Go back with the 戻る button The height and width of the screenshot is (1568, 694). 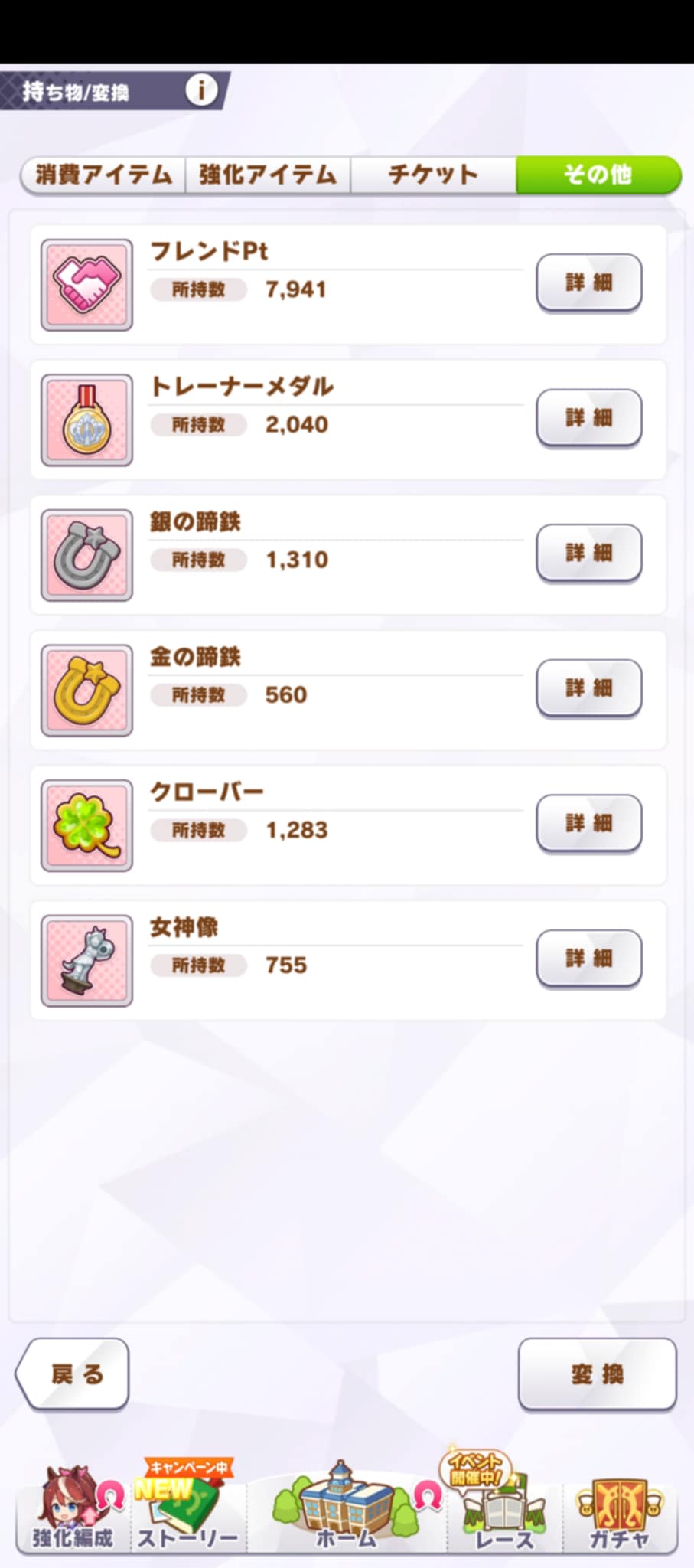(x=73, y=1374)
